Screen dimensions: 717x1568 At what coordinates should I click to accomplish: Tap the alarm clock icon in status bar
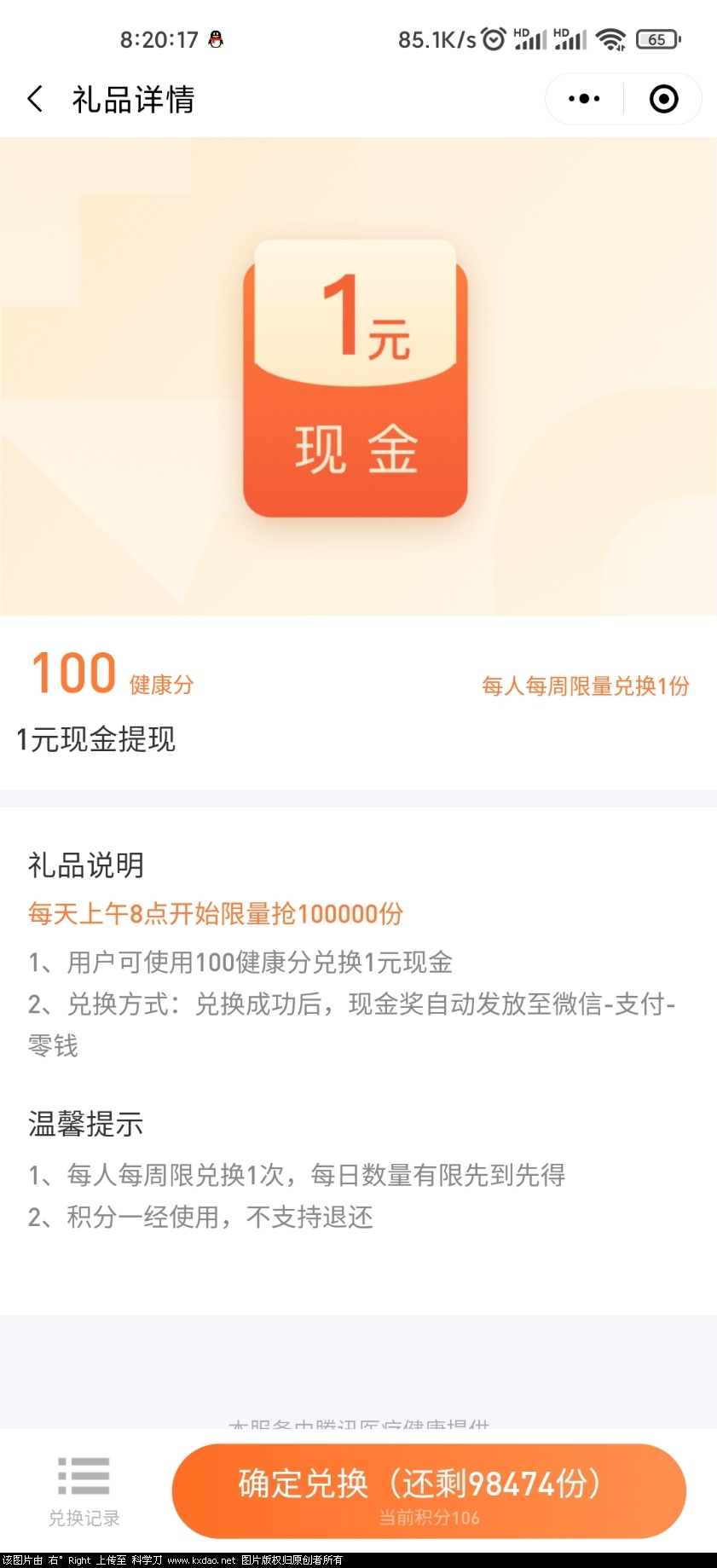pos(492,38)
